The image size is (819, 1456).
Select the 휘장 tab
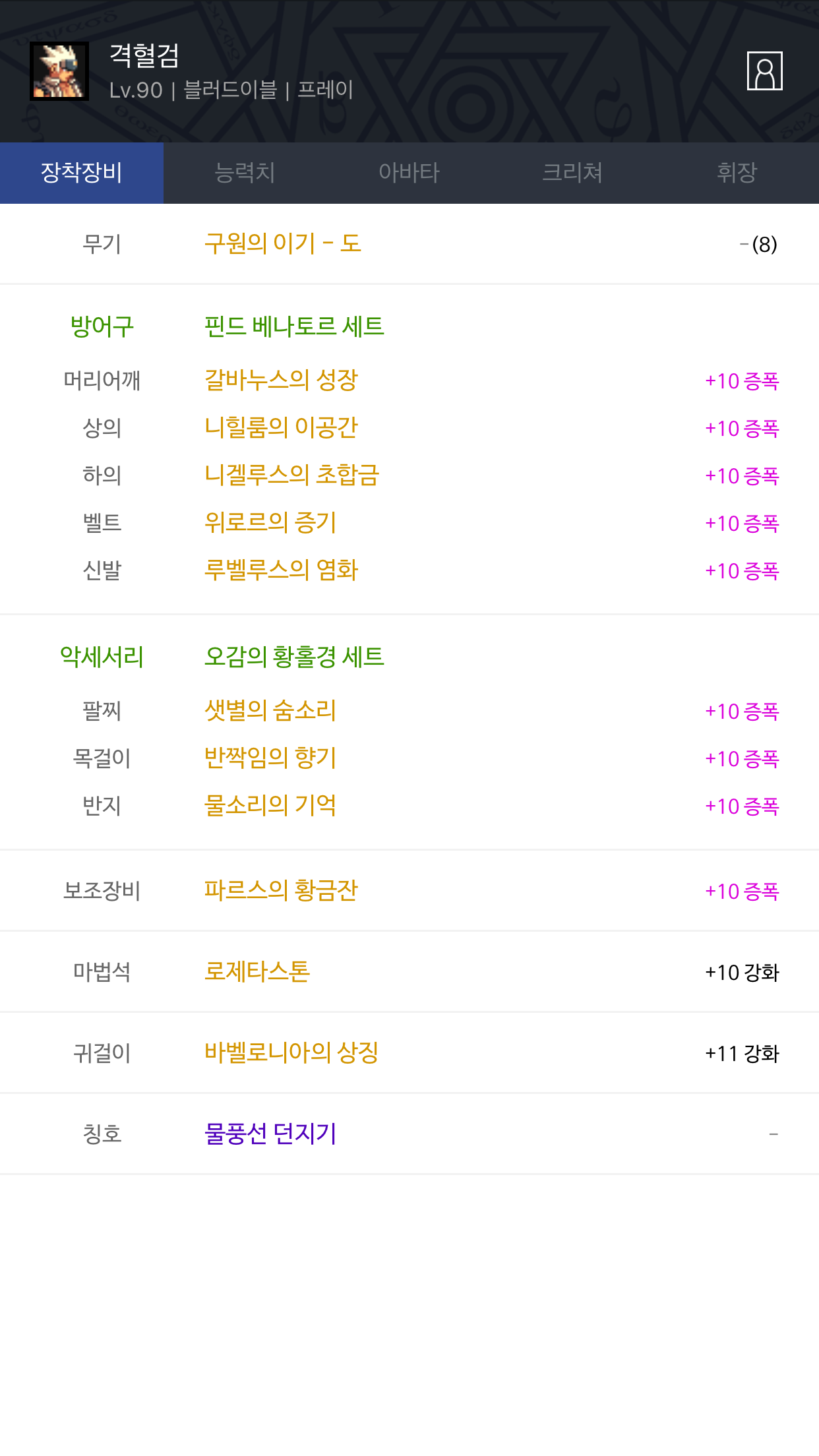click(x=737, y=173)
